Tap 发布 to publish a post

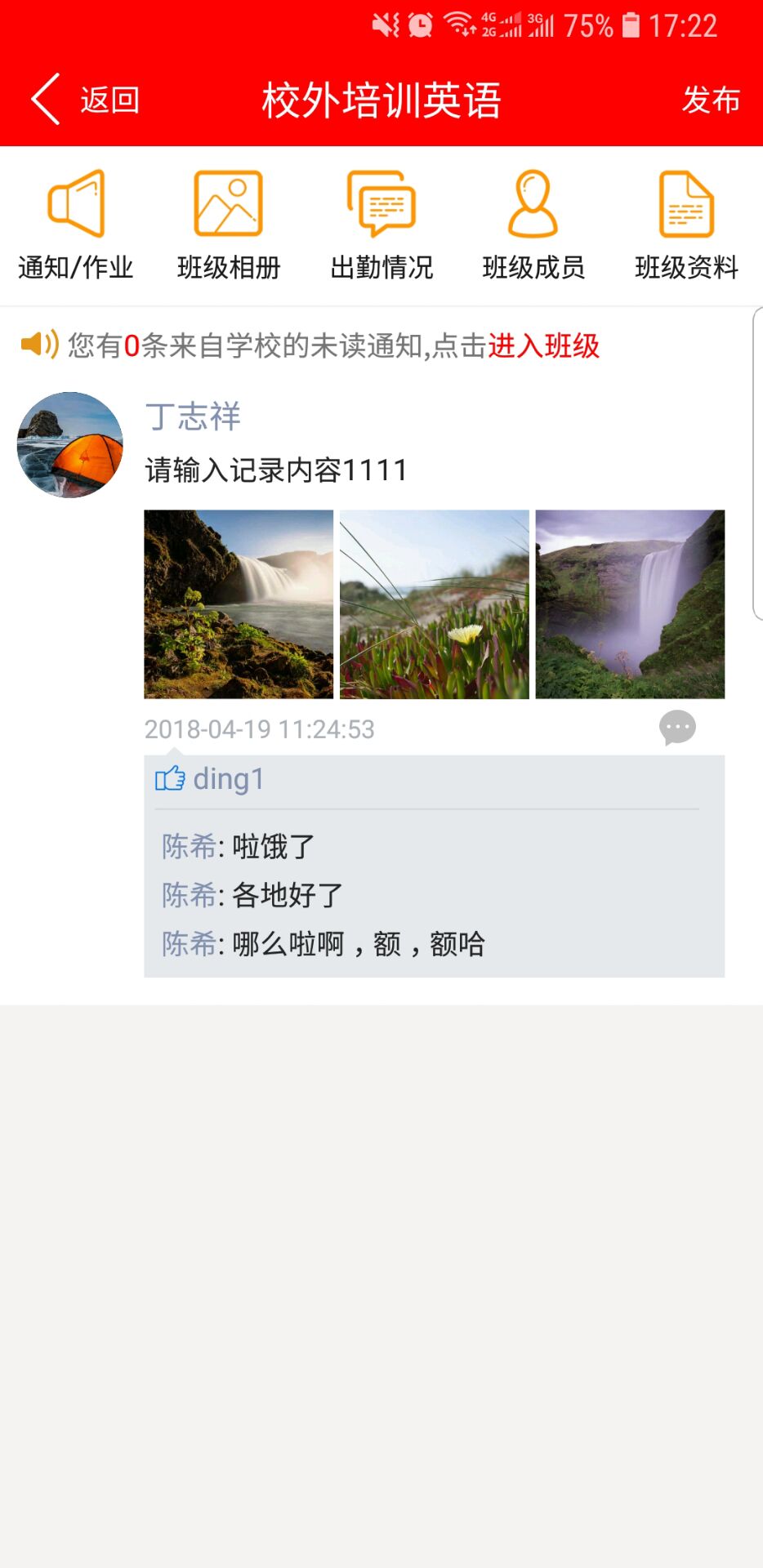(711, 100)
